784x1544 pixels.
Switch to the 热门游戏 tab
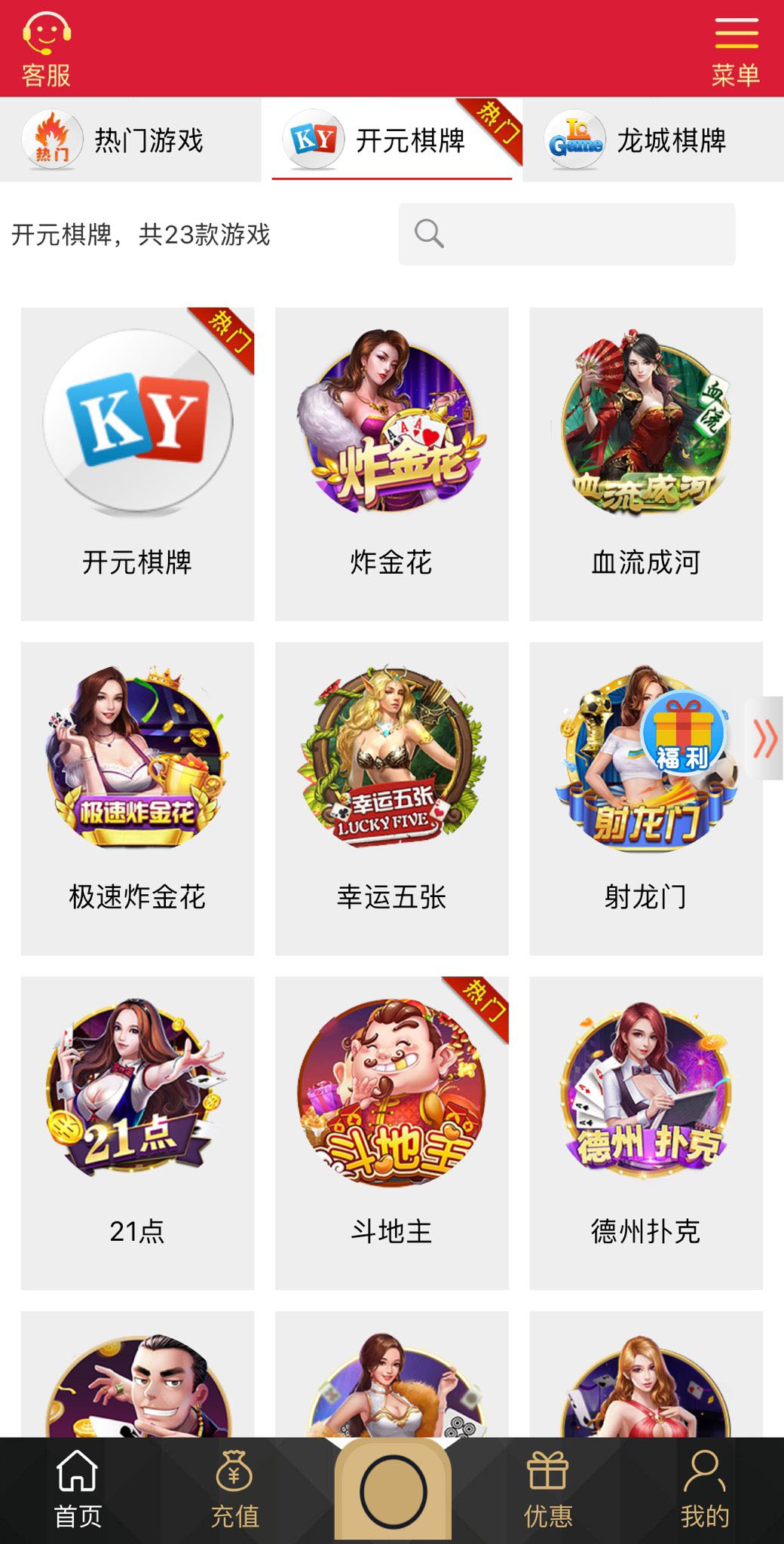(113, 140)
